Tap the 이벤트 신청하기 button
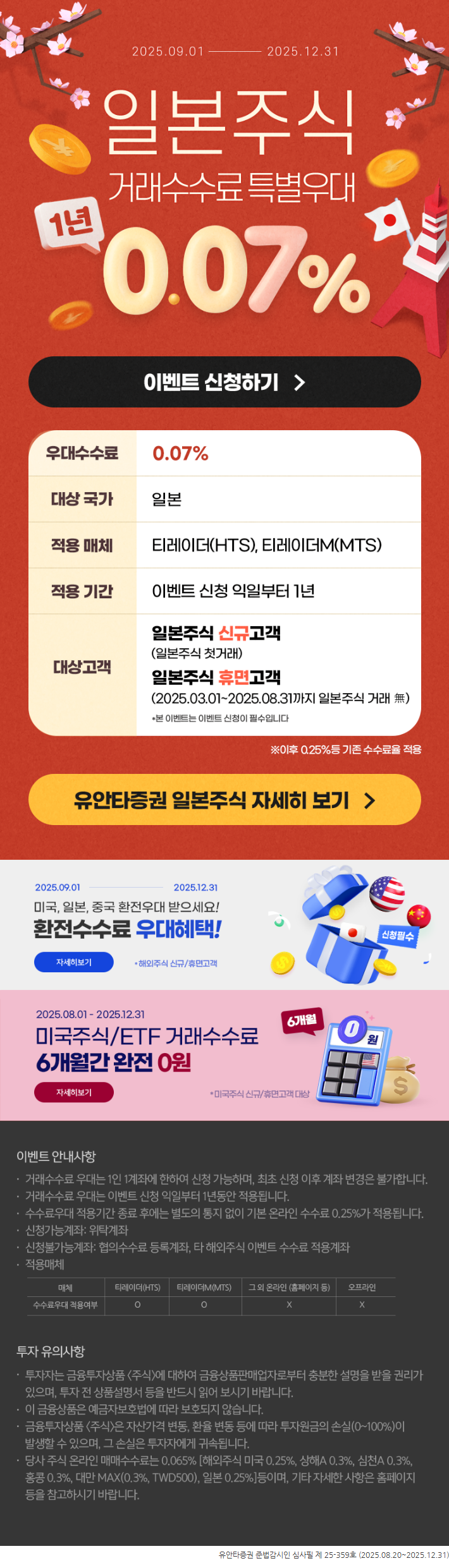The width and height of the screenshot is (449, 1568). tap(225, 382)
